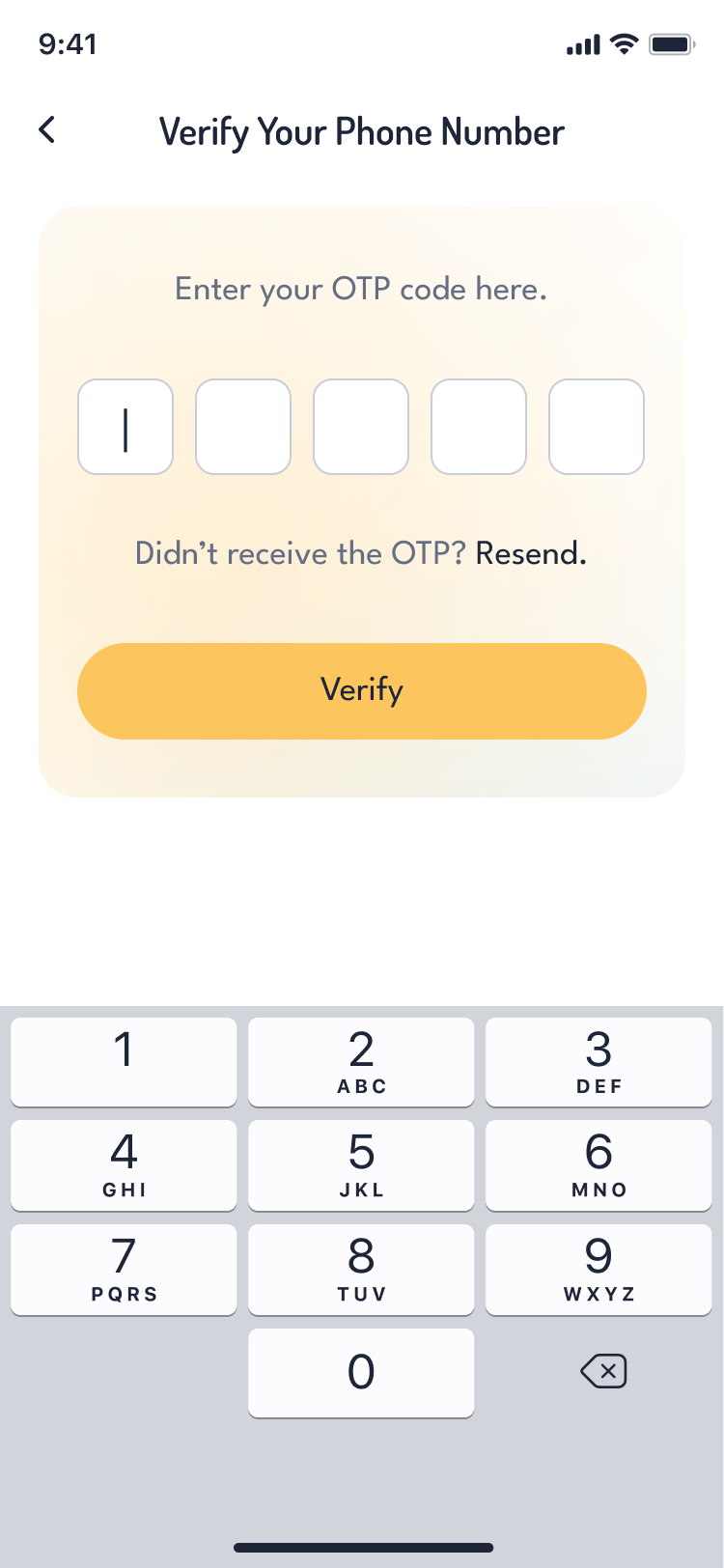724x1568 pixels.
Task: Enter digit 5 on the keypad
Action: (361, 1164)
